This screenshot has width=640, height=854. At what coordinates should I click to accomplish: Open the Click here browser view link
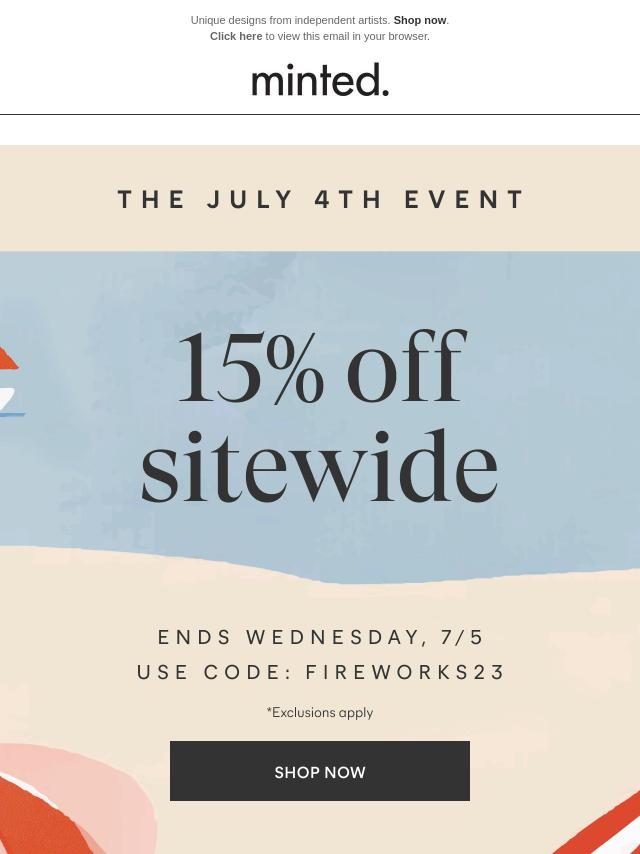pyautogui.click(x=236, y=36)
